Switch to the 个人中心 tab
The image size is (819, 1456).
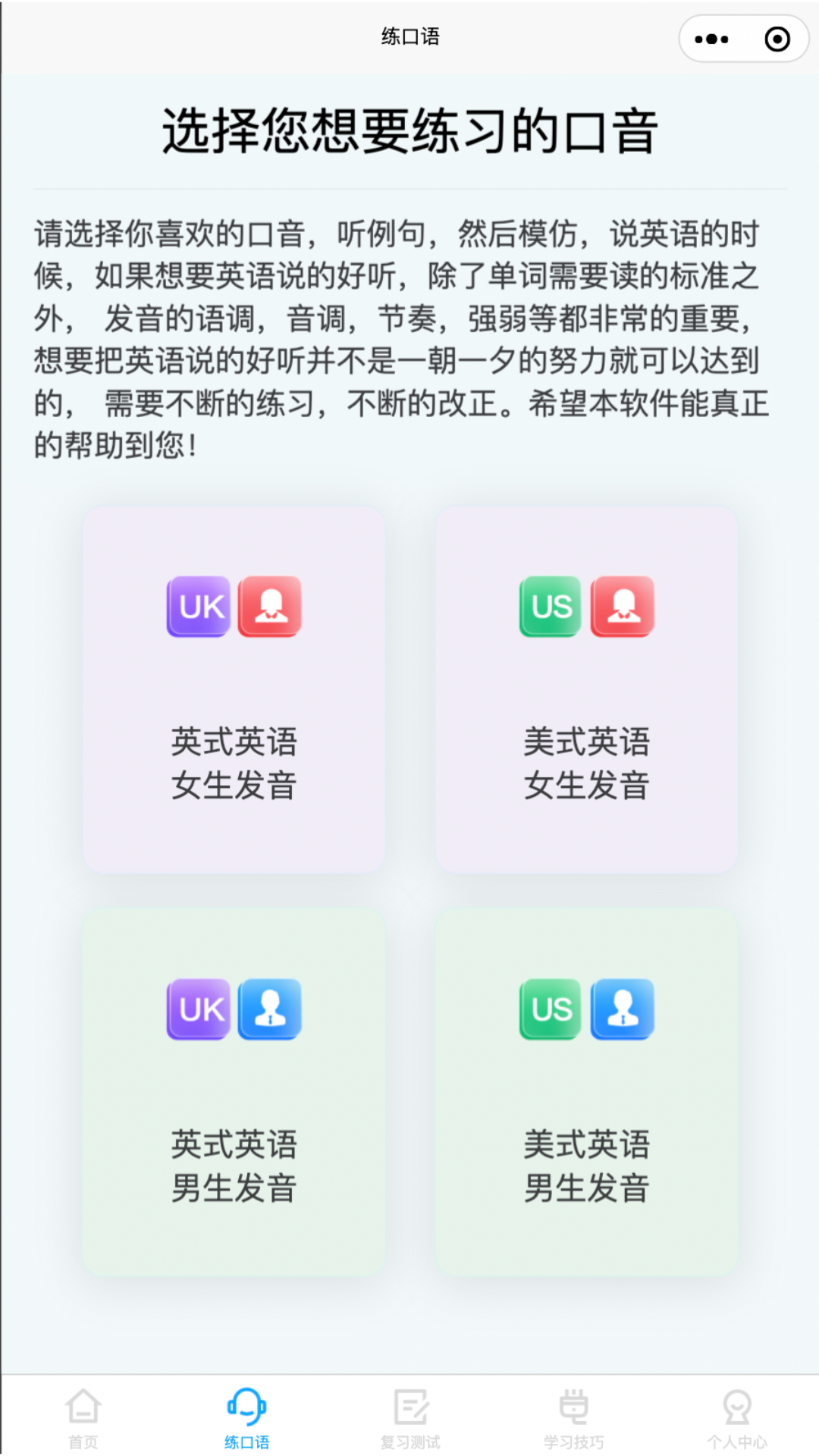pos(737,1417)
